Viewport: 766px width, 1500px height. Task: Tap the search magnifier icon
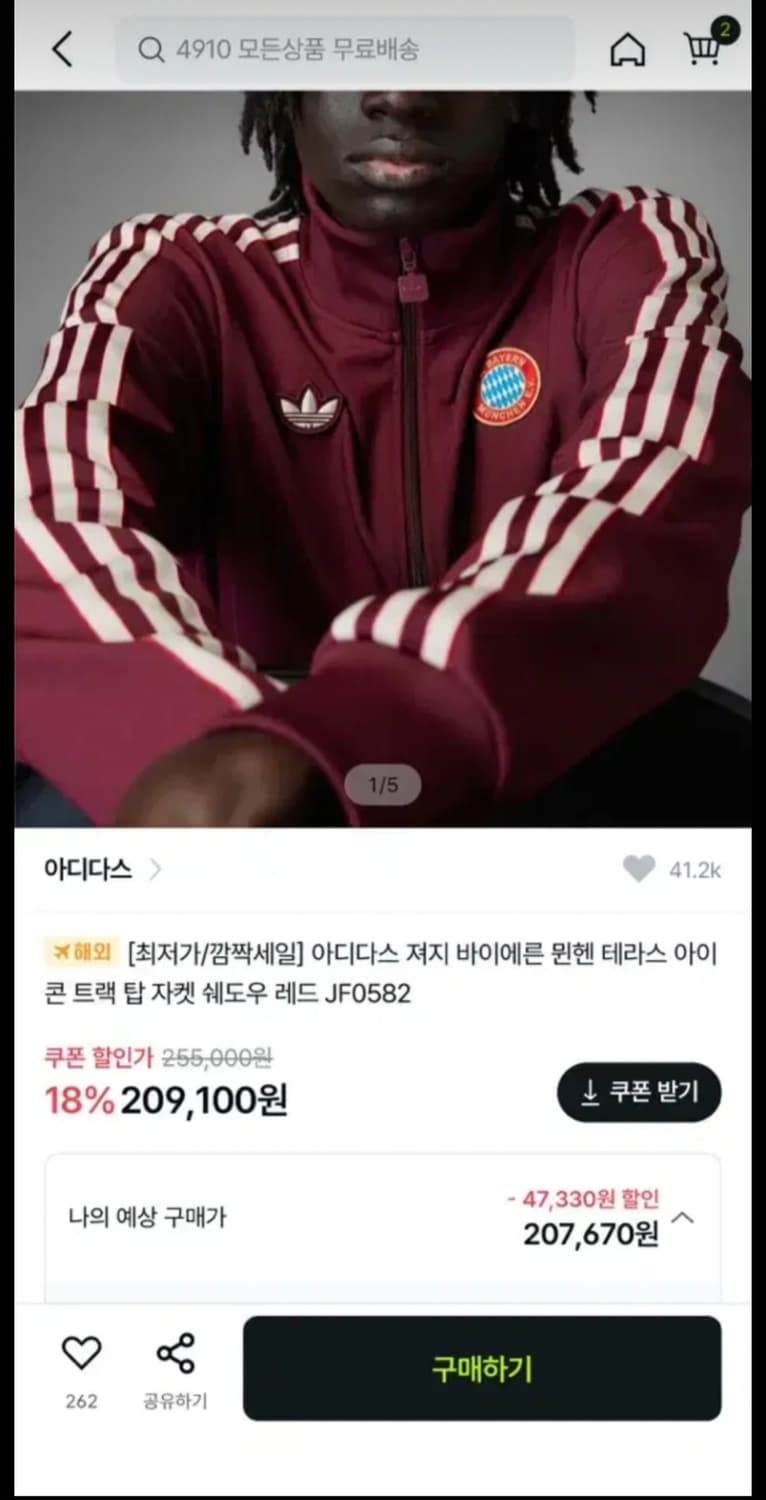(152, 50)
